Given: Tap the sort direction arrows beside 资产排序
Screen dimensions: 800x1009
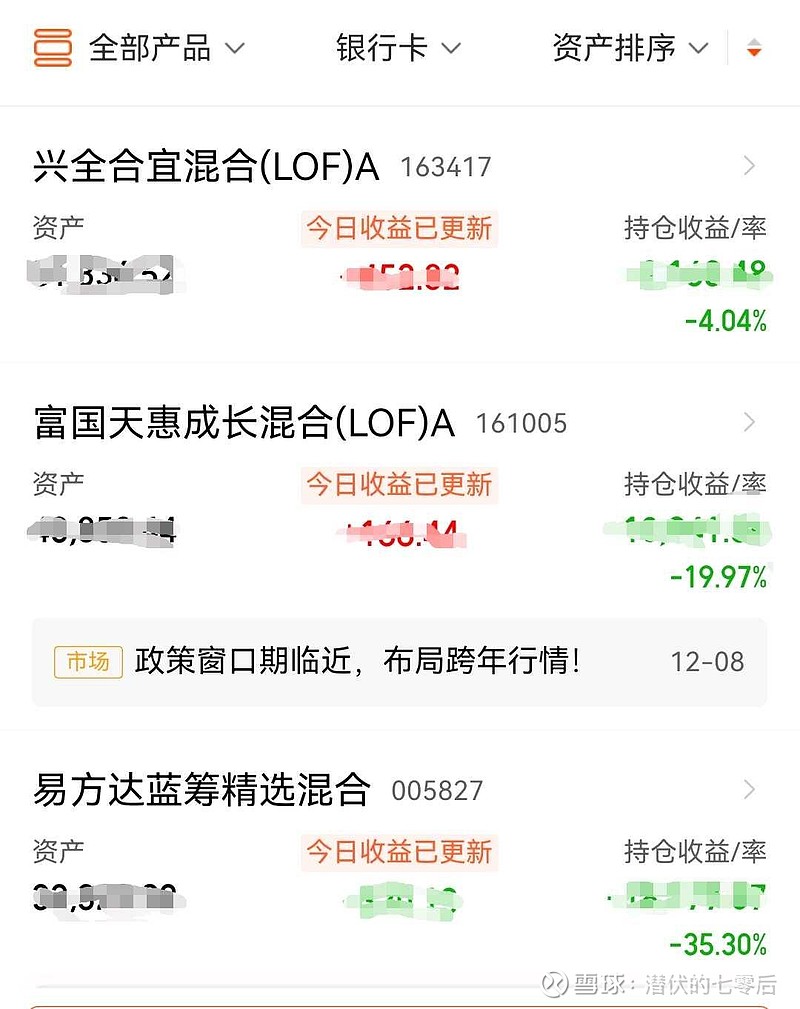Looking at the screenshot, I should click(755, 47).
